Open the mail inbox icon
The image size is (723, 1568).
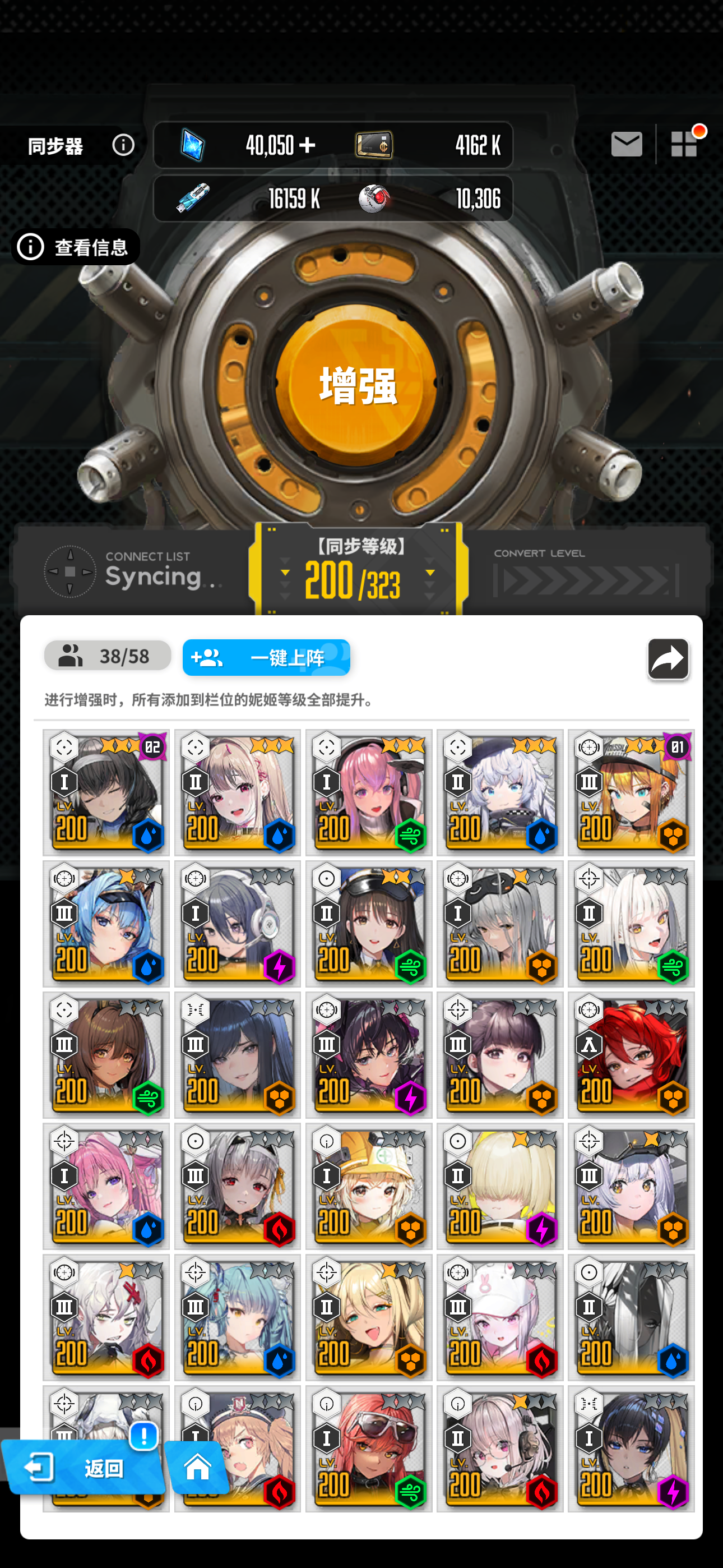pos(626,144)
